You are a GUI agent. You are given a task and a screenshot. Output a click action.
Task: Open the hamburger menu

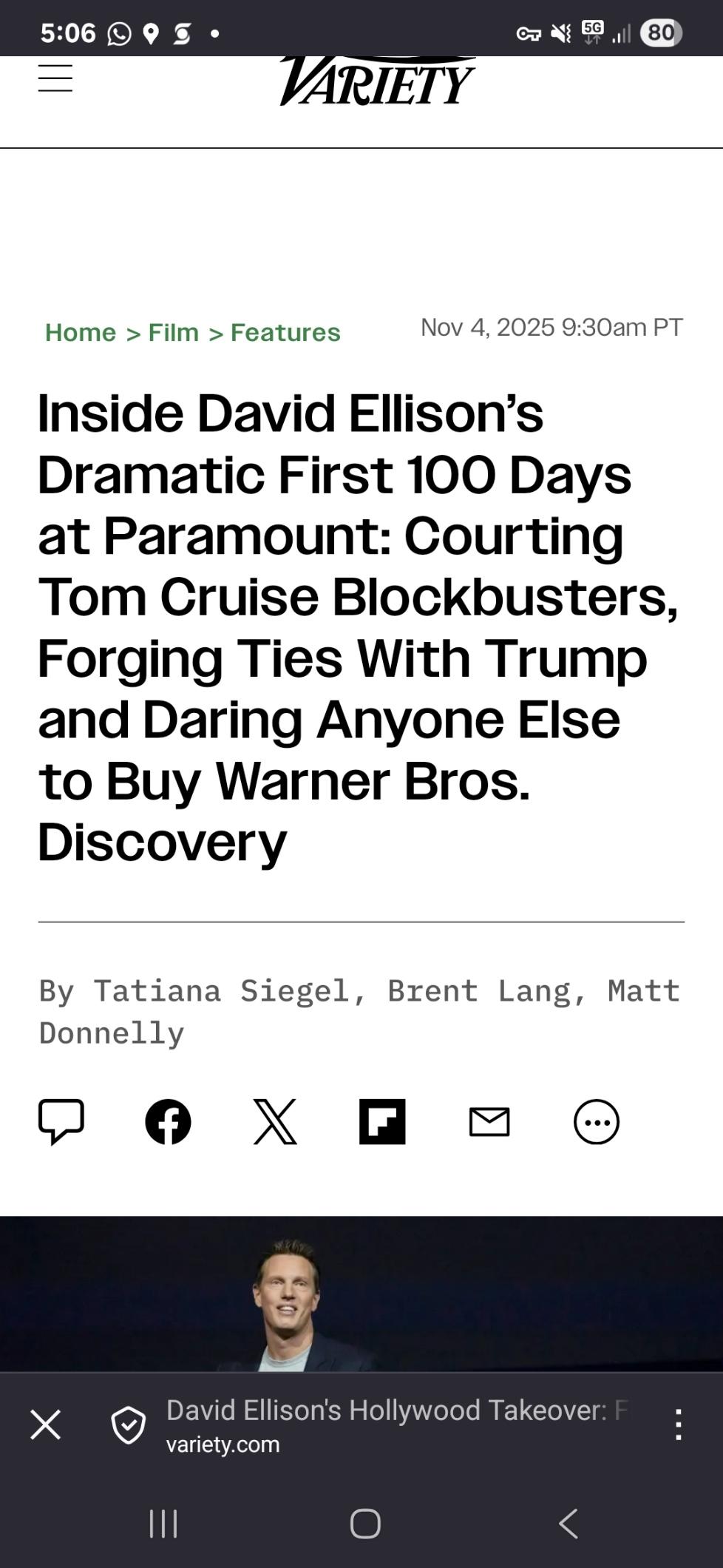55,78
